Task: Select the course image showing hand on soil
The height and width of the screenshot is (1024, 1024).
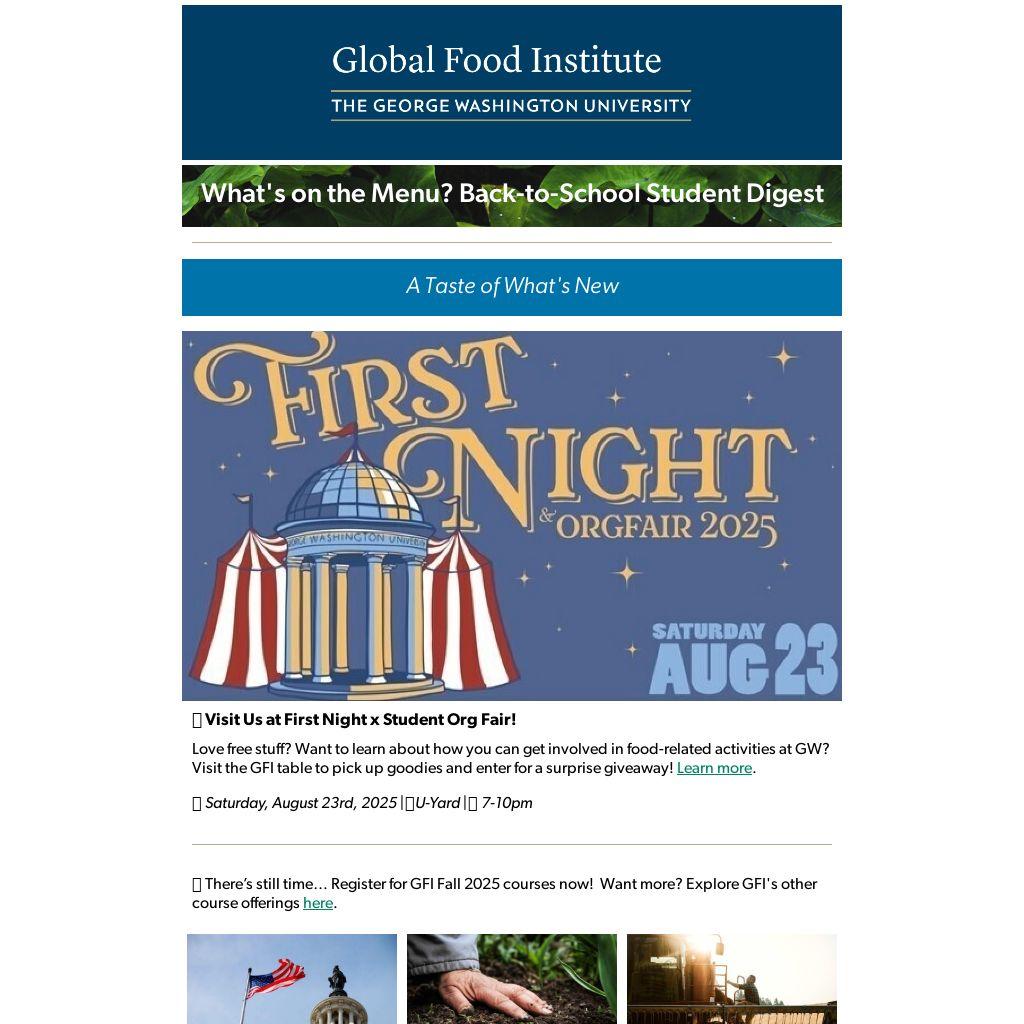Action: [512, 979]
